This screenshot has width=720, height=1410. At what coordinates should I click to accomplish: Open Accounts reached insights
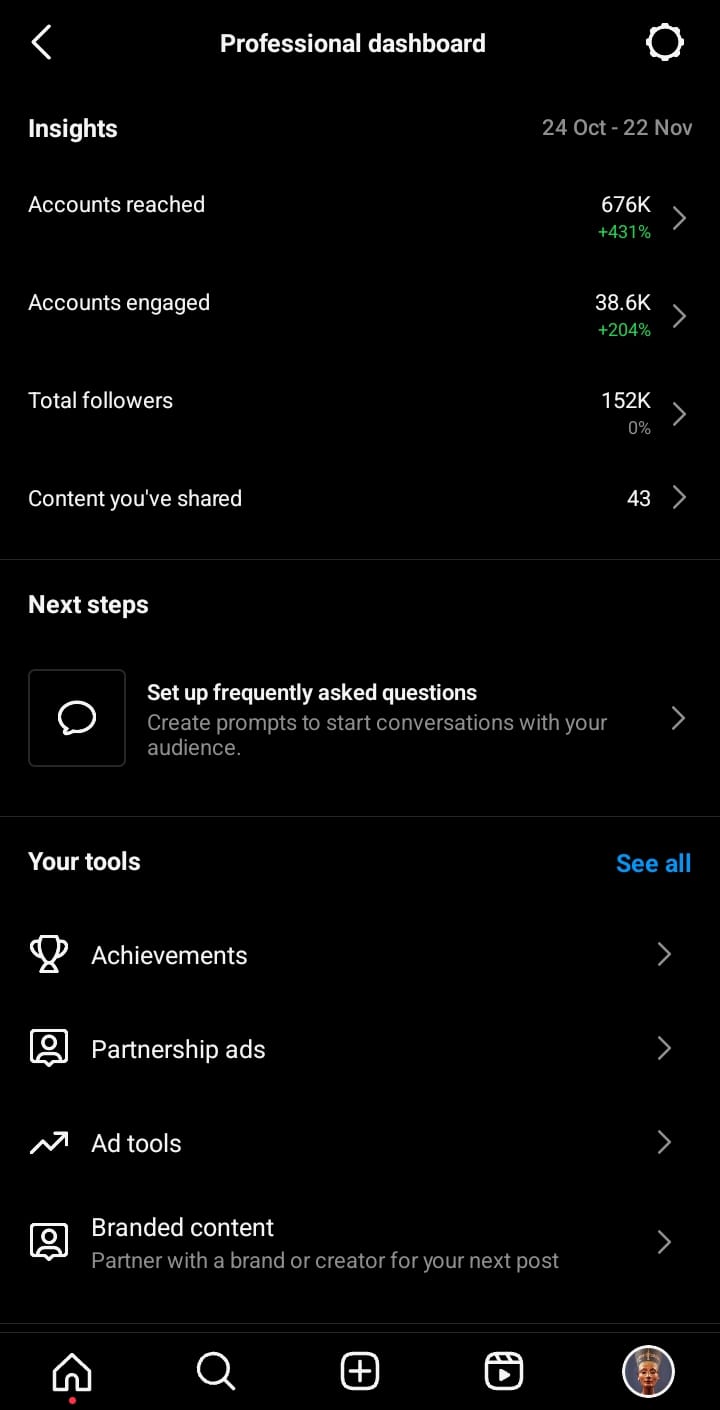(360, 217)
